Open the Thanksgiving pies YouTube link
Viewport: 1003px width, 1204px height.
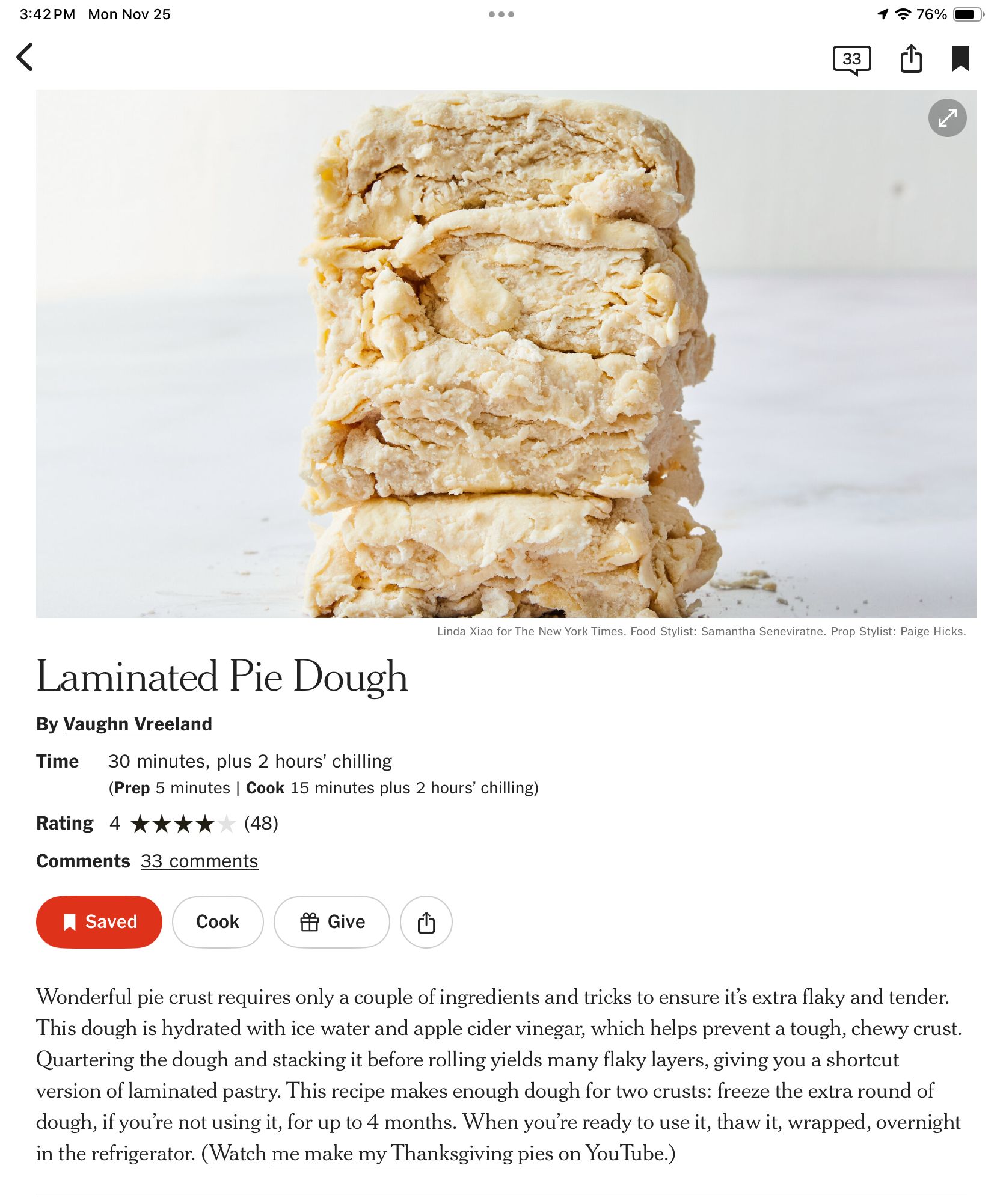tap(413, 1153)
